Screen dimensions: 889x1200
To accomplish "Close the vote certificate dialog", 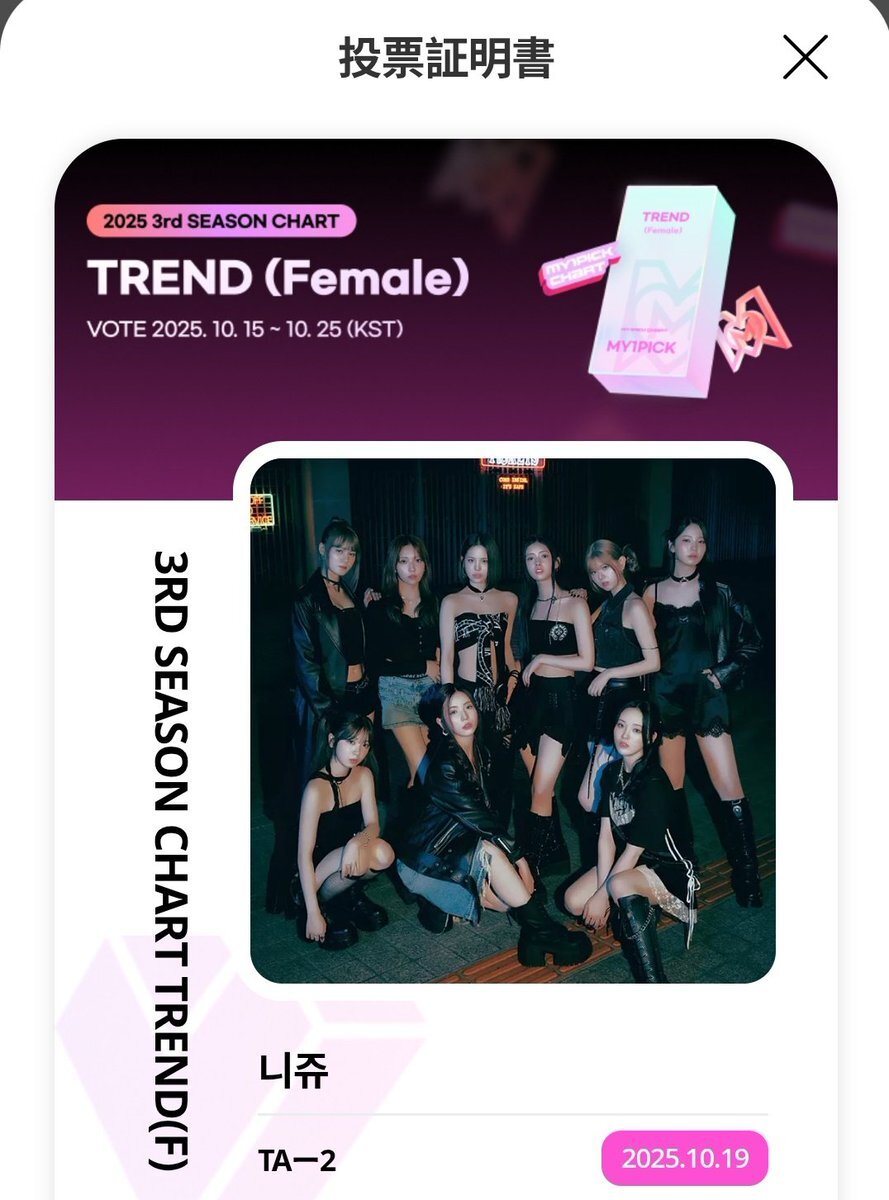I will click(x=805, y=58).
